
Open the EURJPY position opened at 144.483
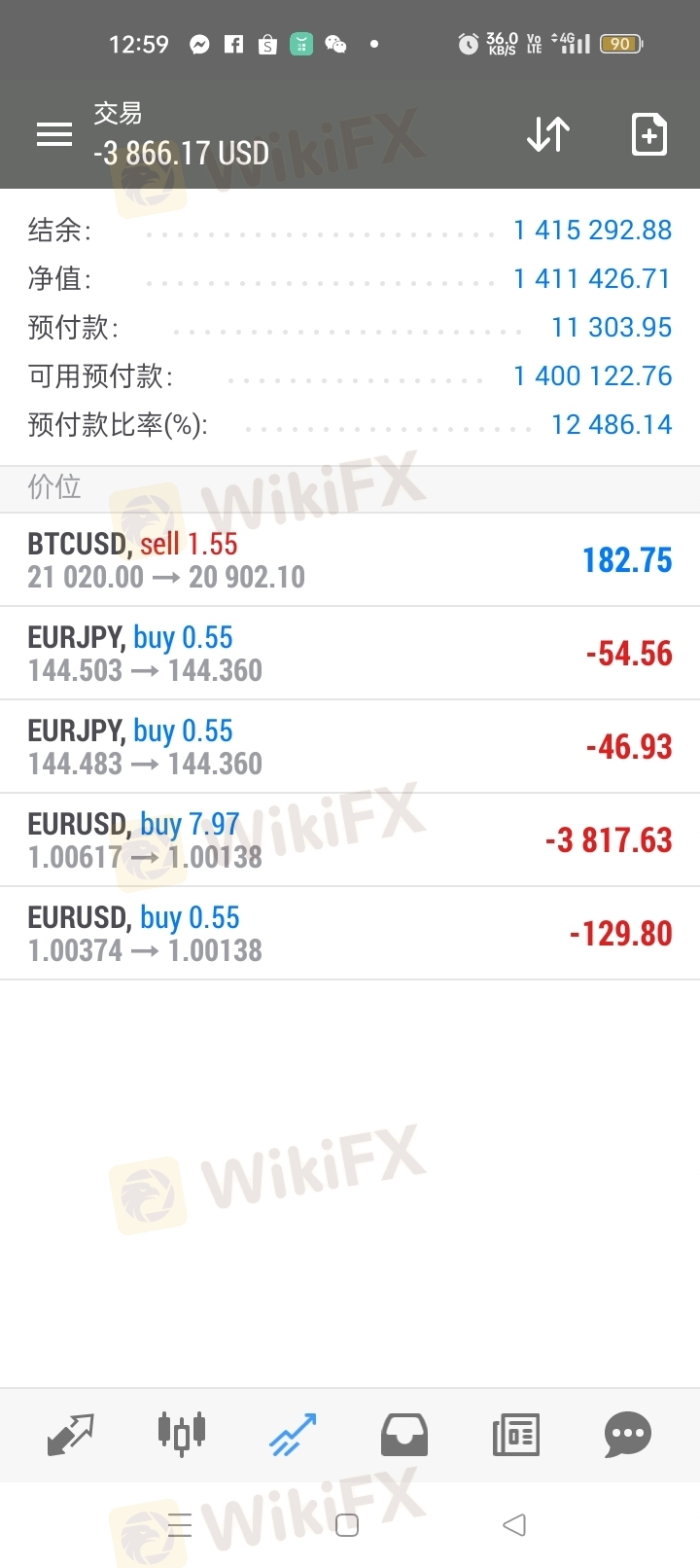[x=350, y=747]
